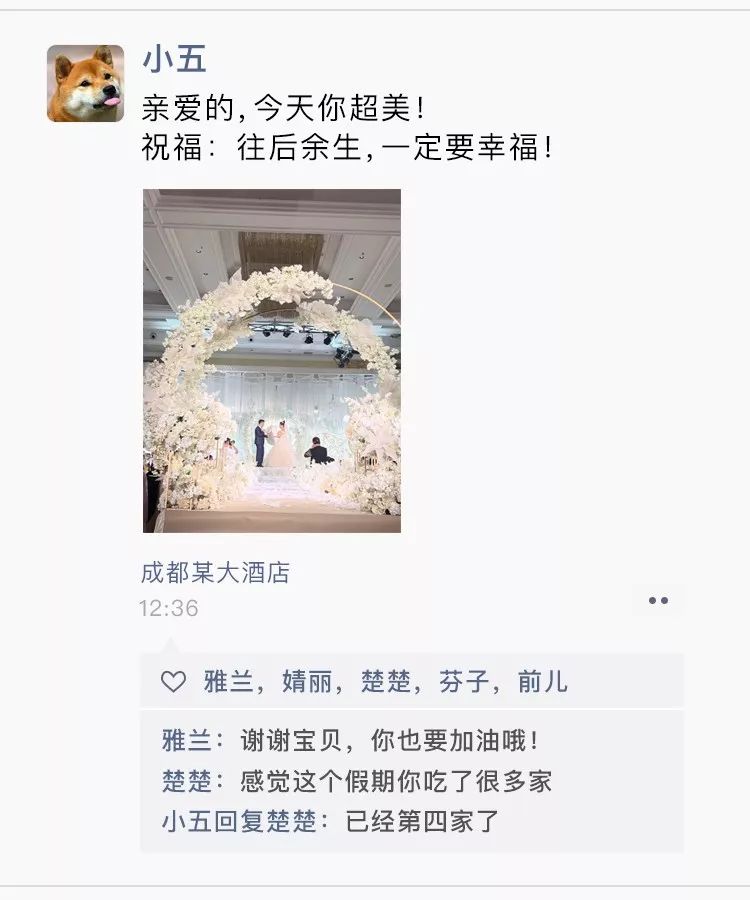Open 婧丽's profile from likes list

tap(307, 682)
